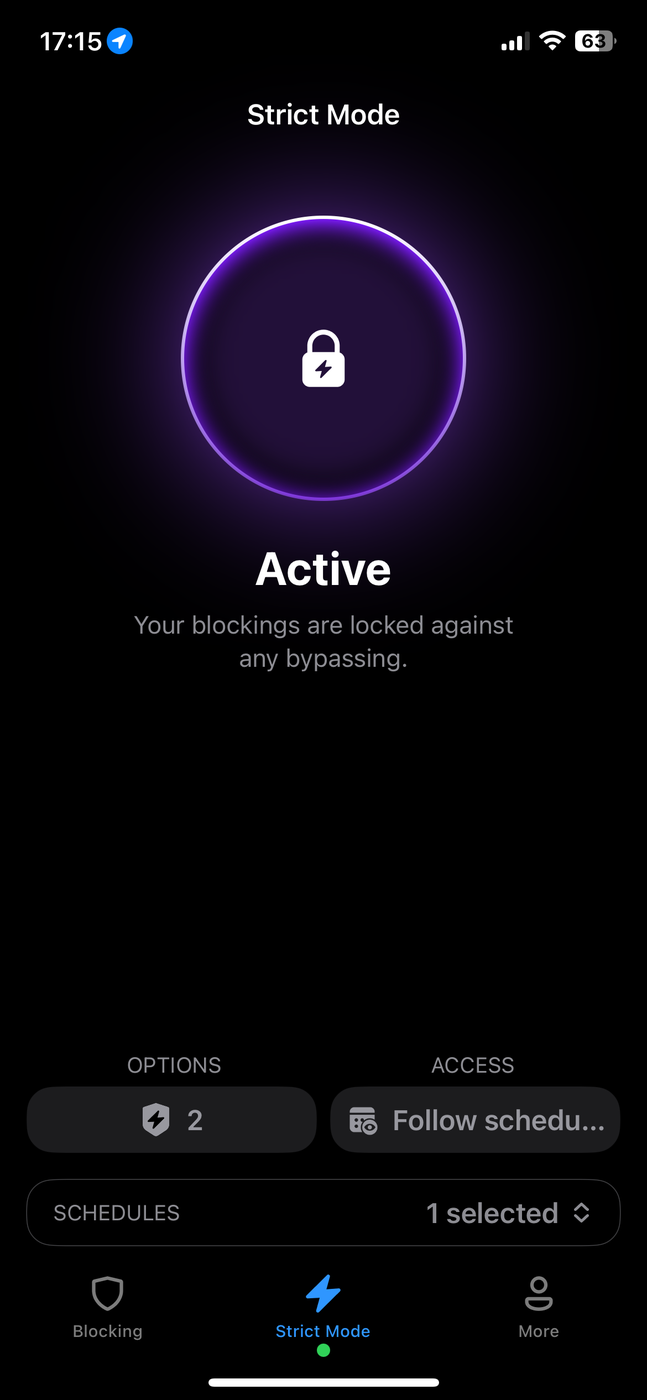Tap the Strict Mode lock circle

point(323,358)
